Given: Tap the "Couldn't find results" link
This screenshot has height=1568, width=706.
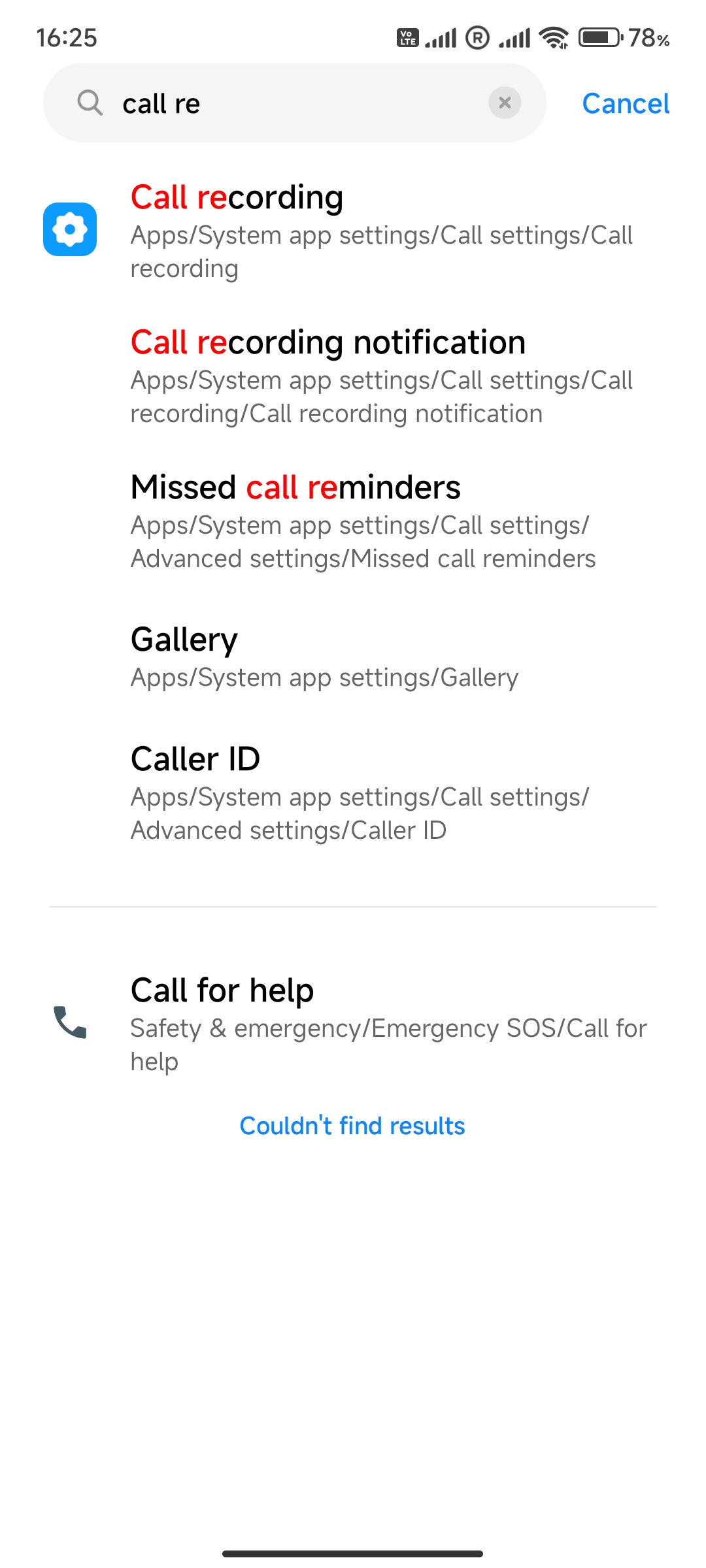Looking at the screenshot, I should coord(352,1126).
